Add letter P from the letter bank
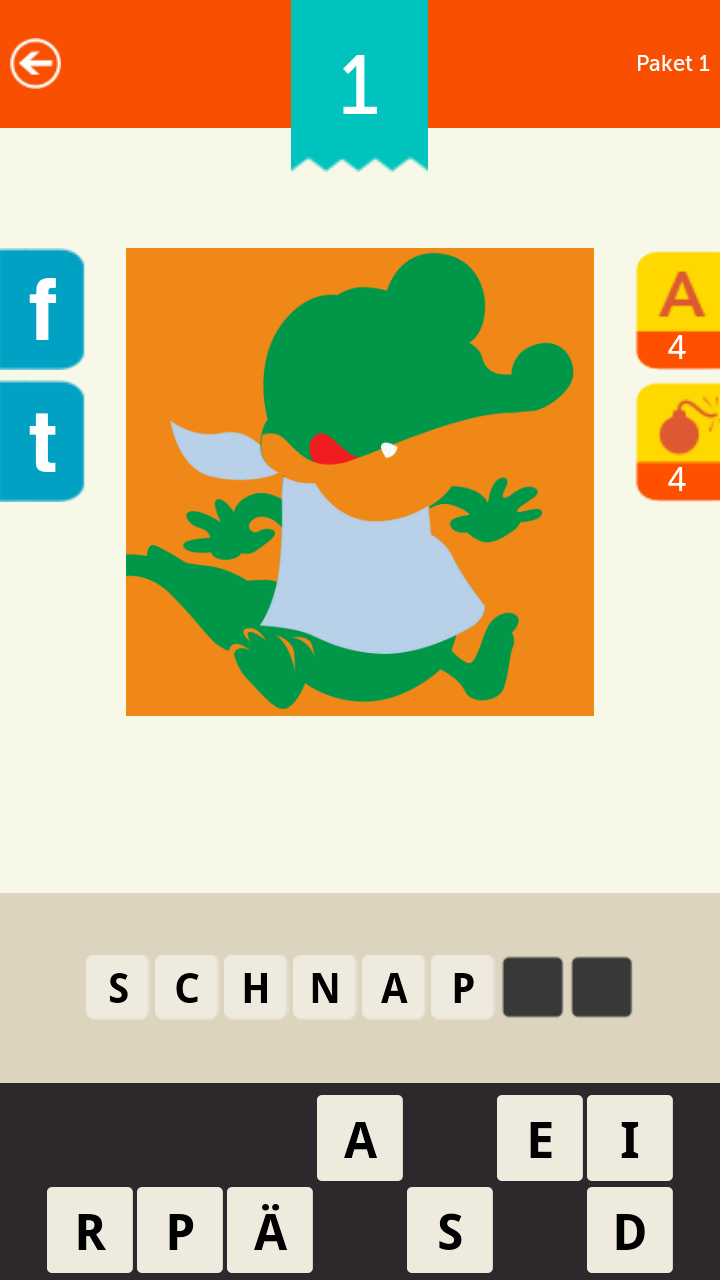Viewport: 720px width, 1280px height. tap(180, 1230)
